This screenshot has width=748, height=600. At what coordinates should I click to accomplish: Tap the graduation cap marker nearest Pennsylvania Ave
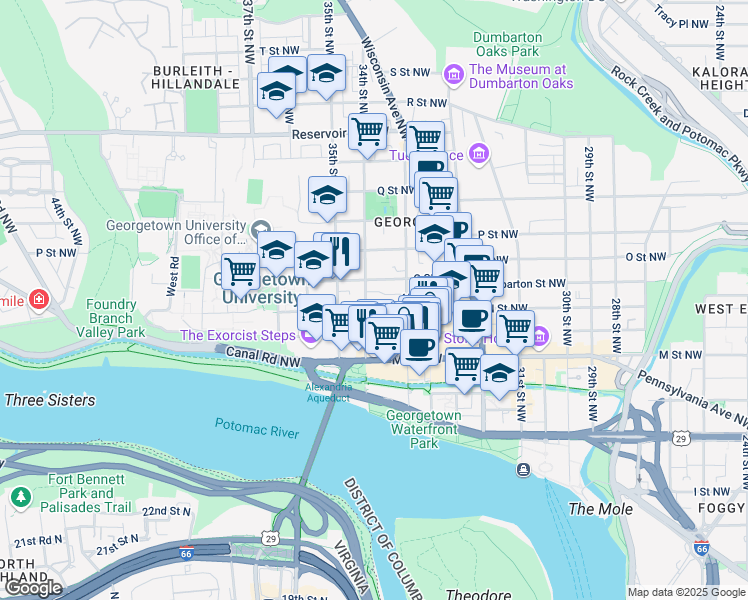498,372
